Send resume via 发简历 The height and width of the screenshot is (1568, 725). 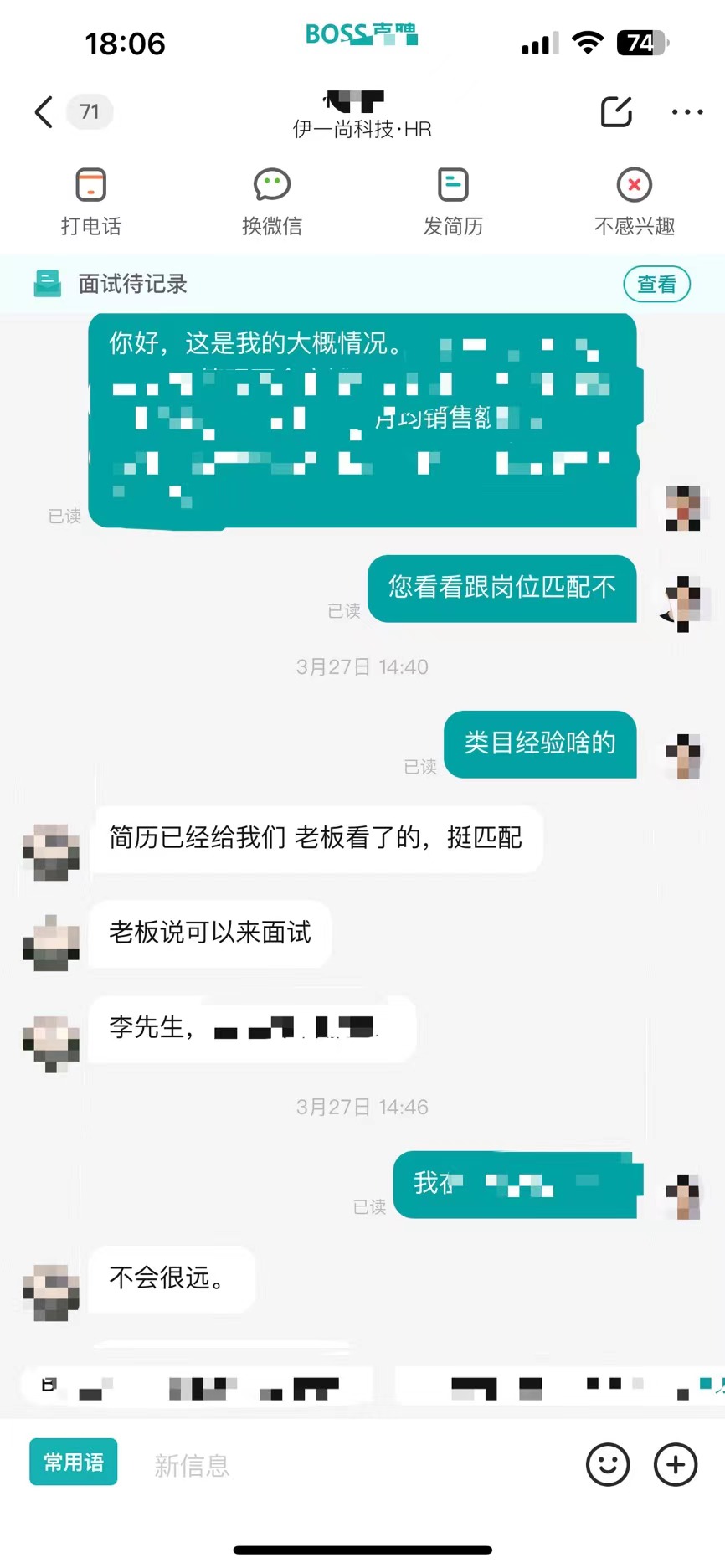click(x=453, y=201)
